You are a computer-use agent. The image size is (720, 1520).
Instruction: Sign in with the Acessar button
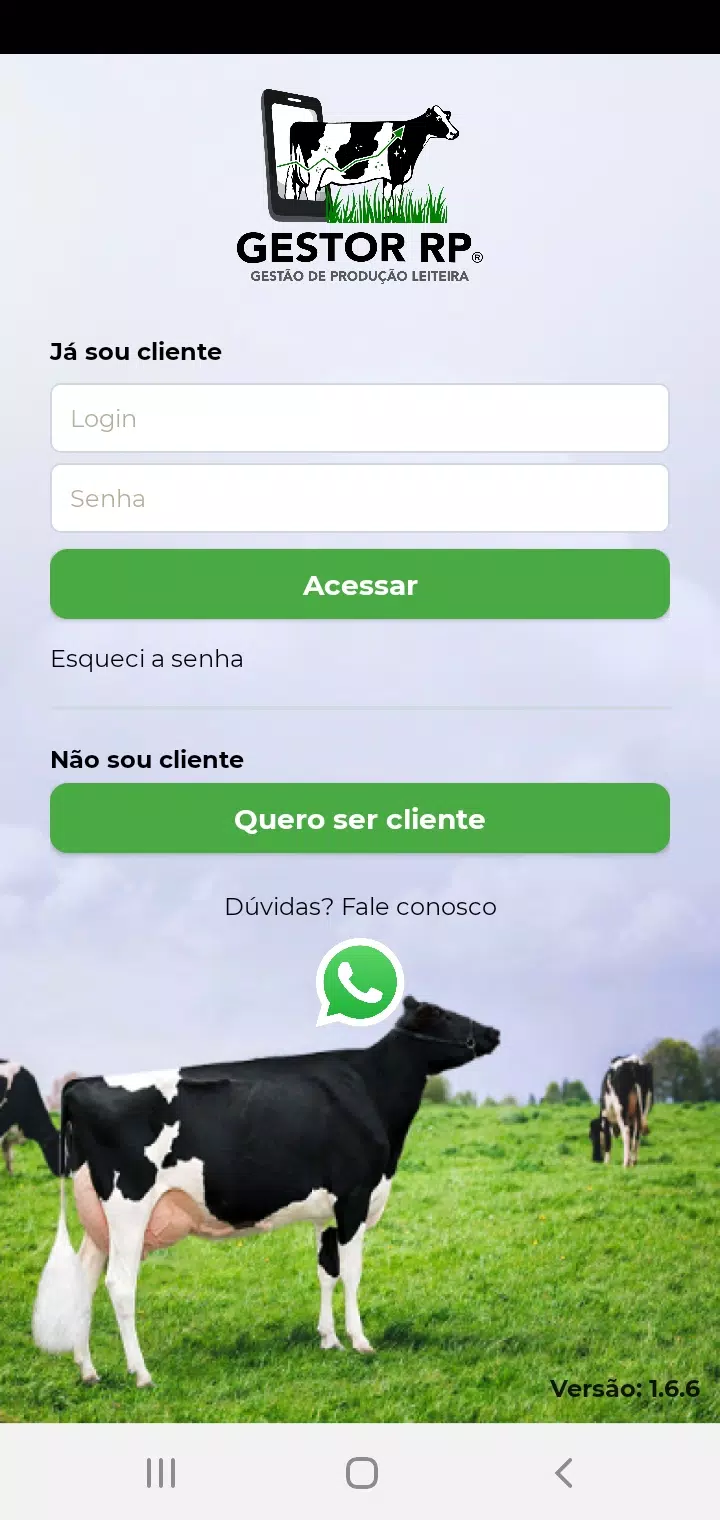coord(360,585)
